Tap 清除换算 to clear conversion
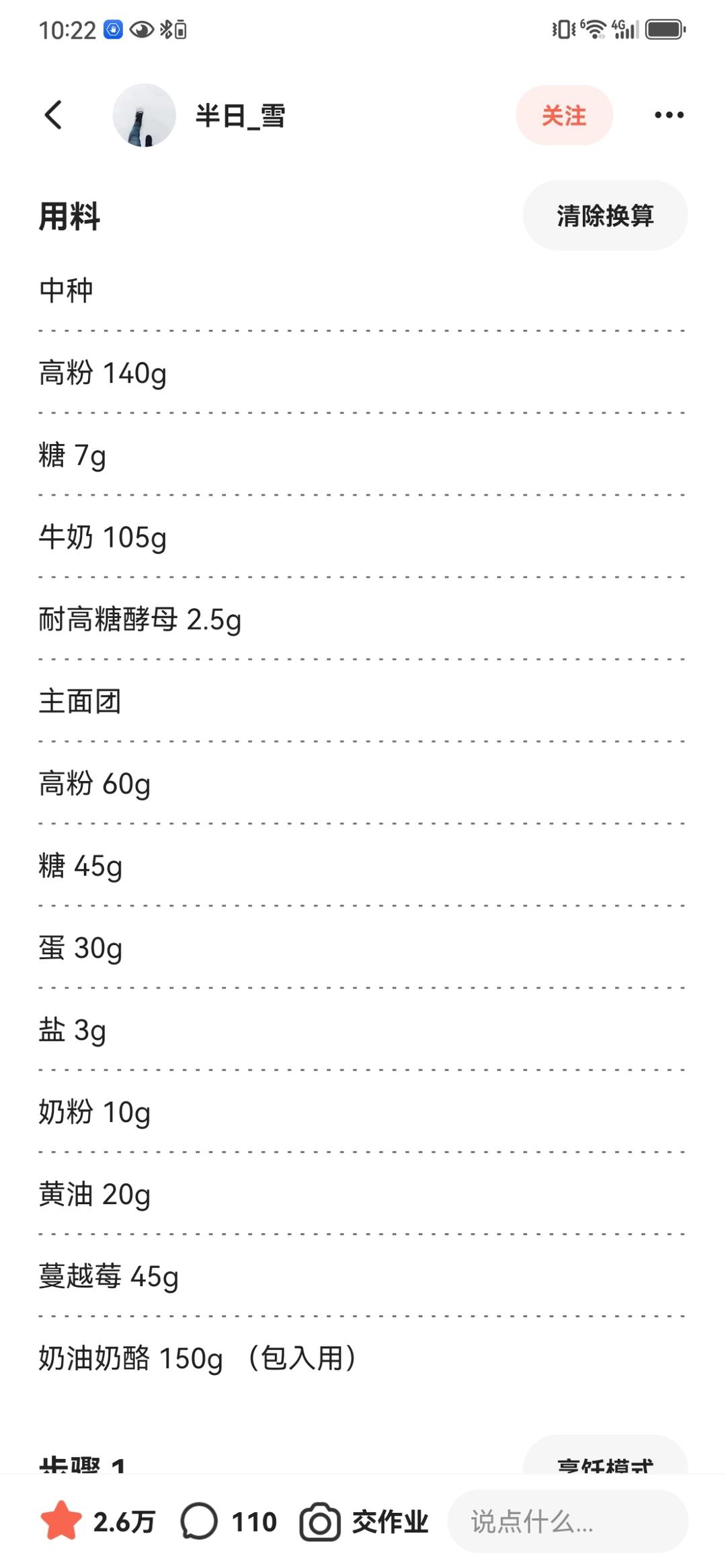 (605, 215)
